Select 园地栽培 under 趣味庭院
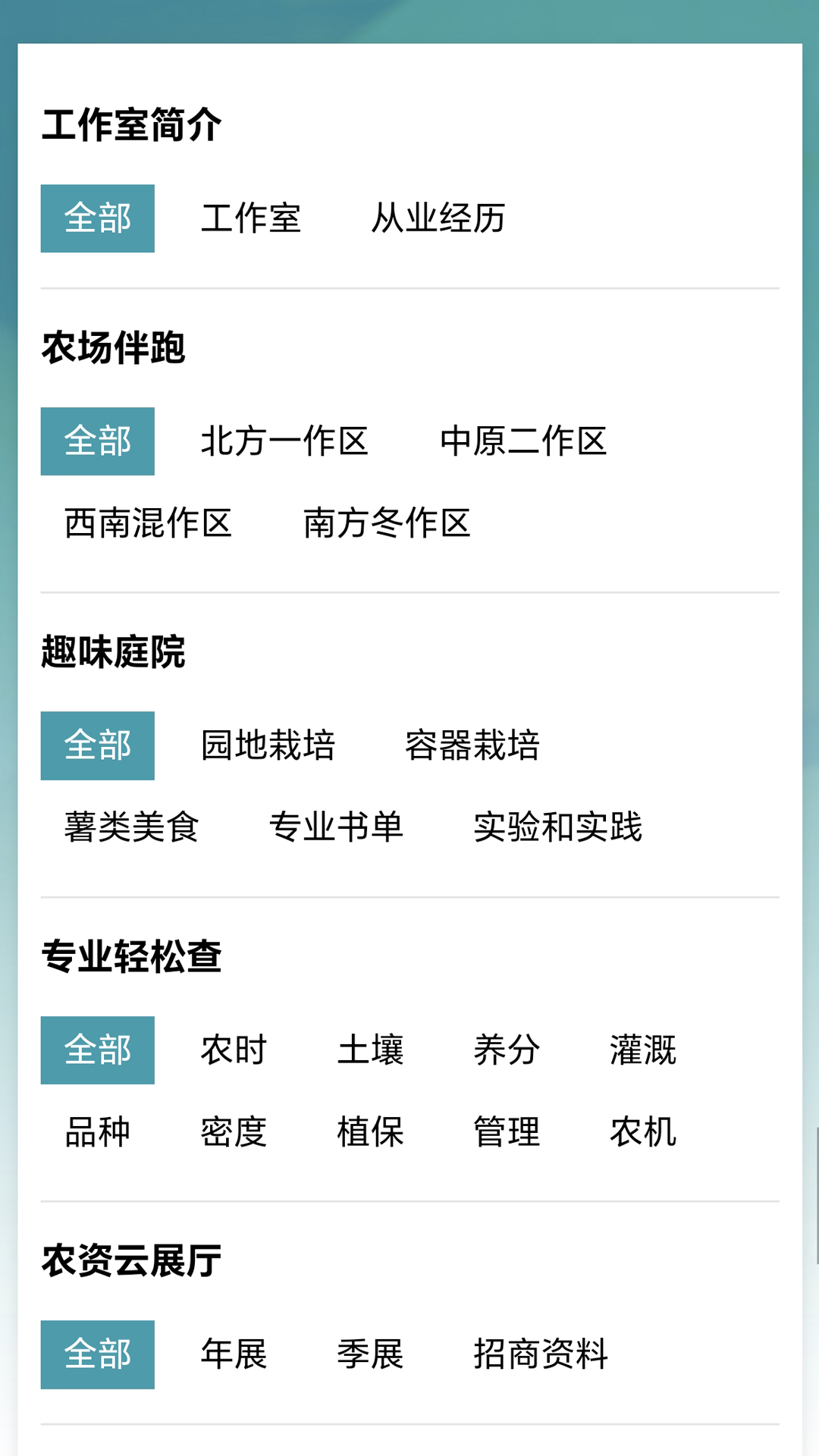 269,746
